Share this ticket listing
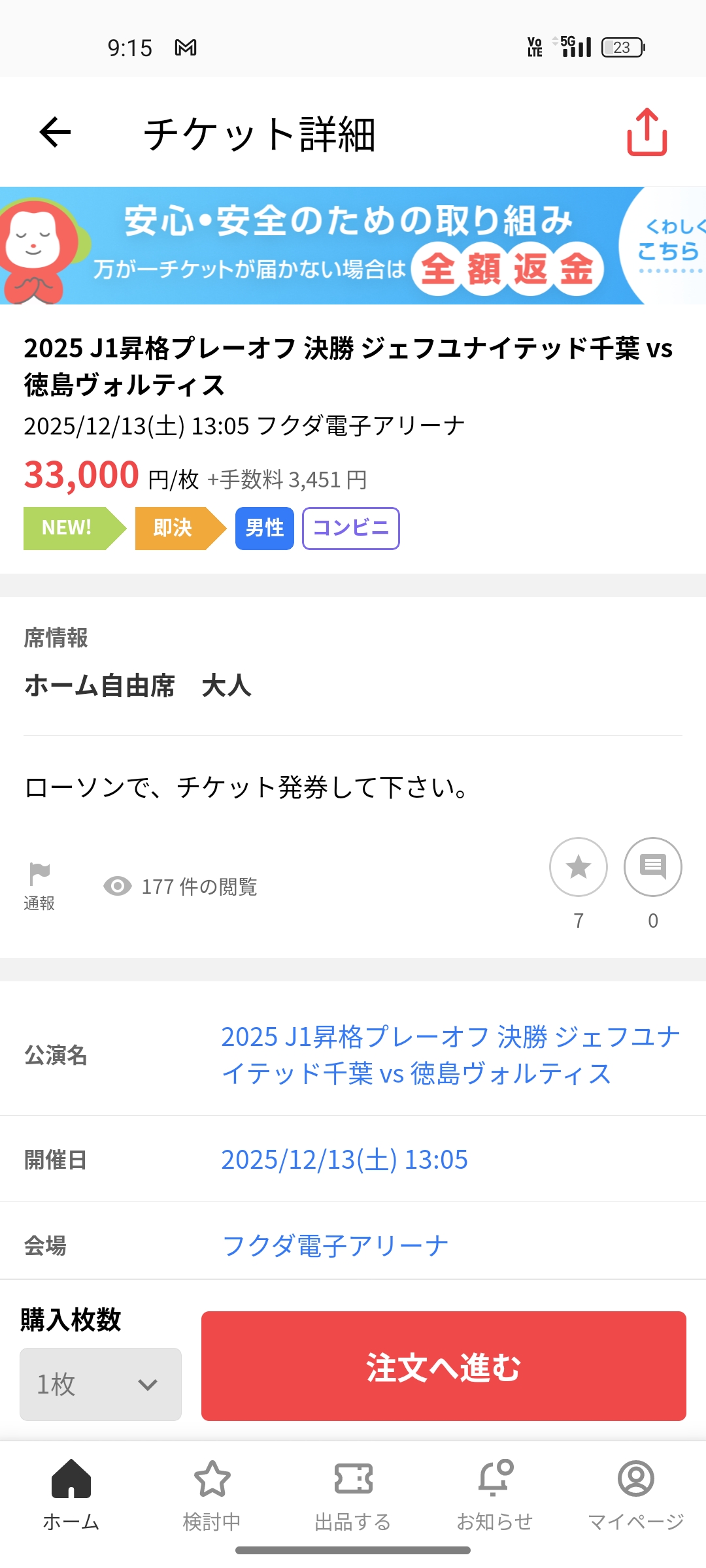The width and height of the screenshot is (706, 1568). point(647,133)
